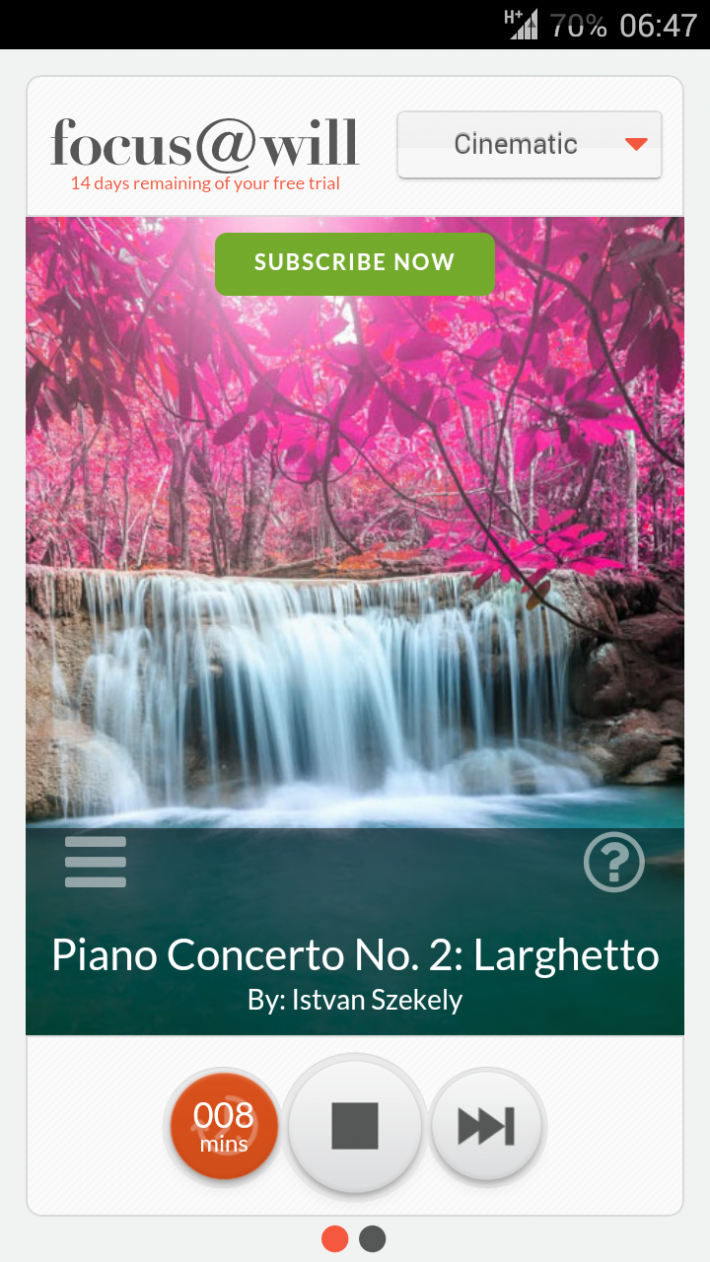
Task: Open the Cinematic channel dropdown
Action: tap(529, 145)
